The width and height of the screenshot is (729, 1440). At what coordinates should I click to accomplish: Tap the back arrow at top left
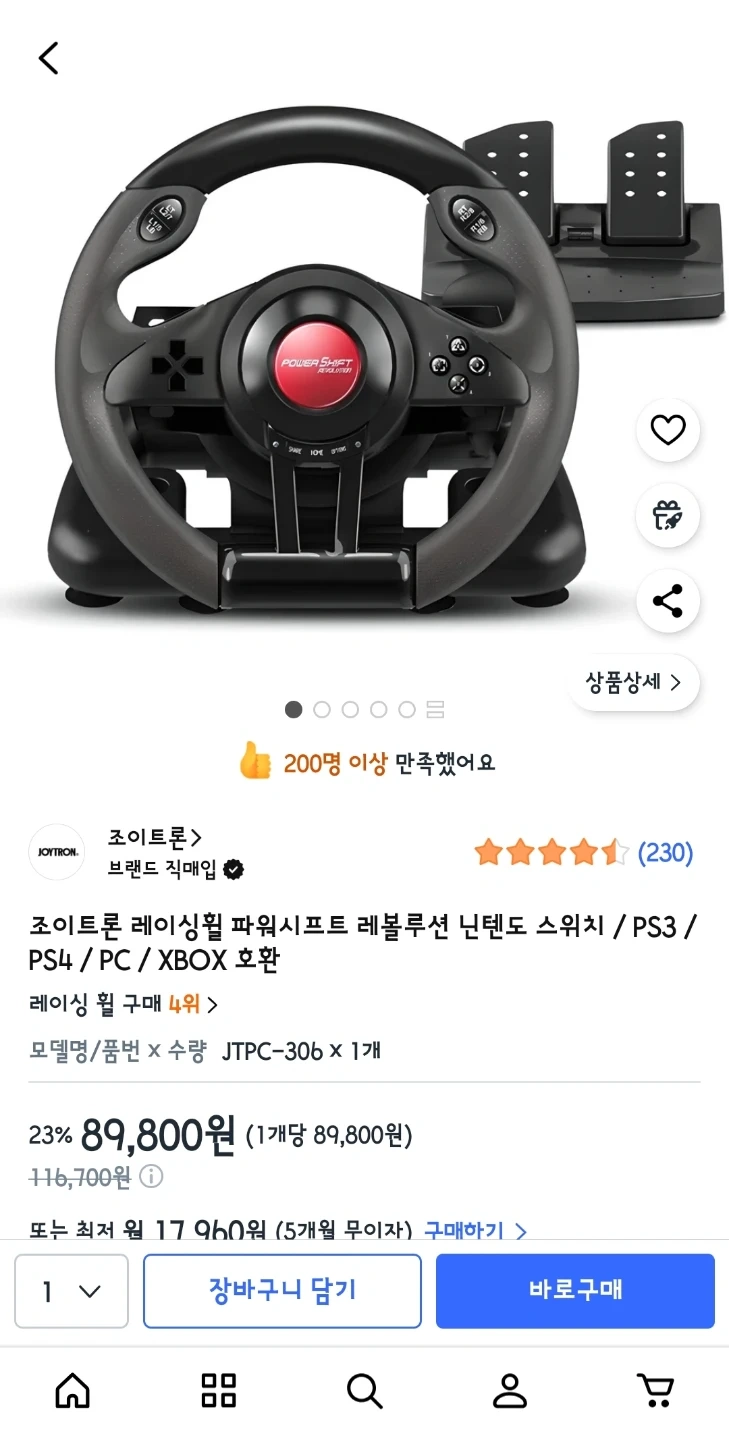tap(48, 58)
